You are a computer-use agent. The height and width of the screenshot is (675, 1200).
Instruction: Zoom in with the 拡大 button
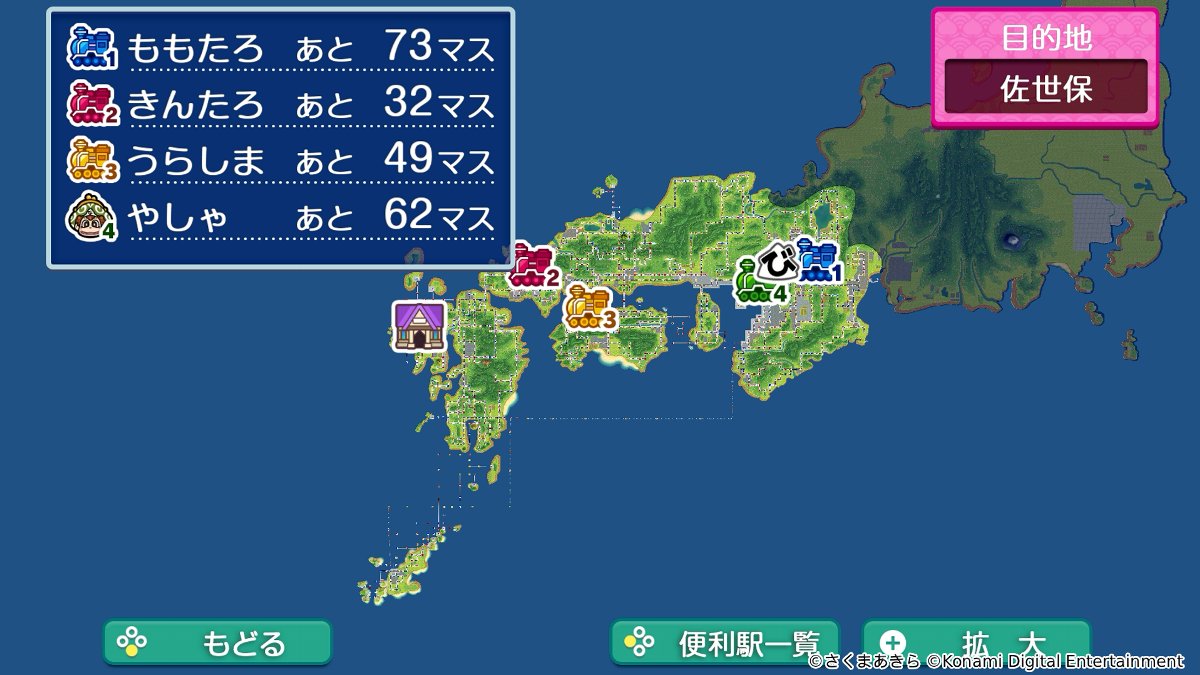976,642
